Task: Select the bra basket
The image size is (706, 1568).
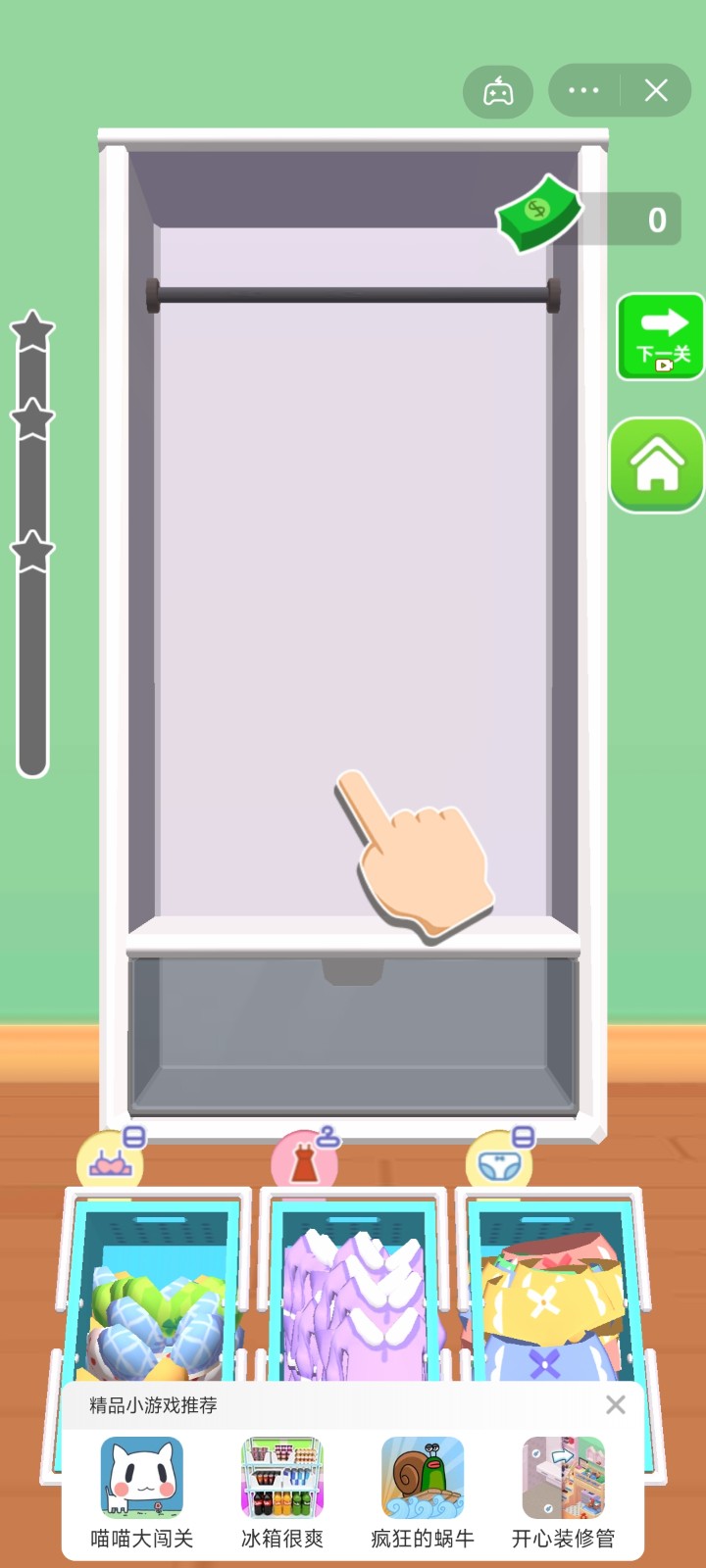Action: 157,1294
